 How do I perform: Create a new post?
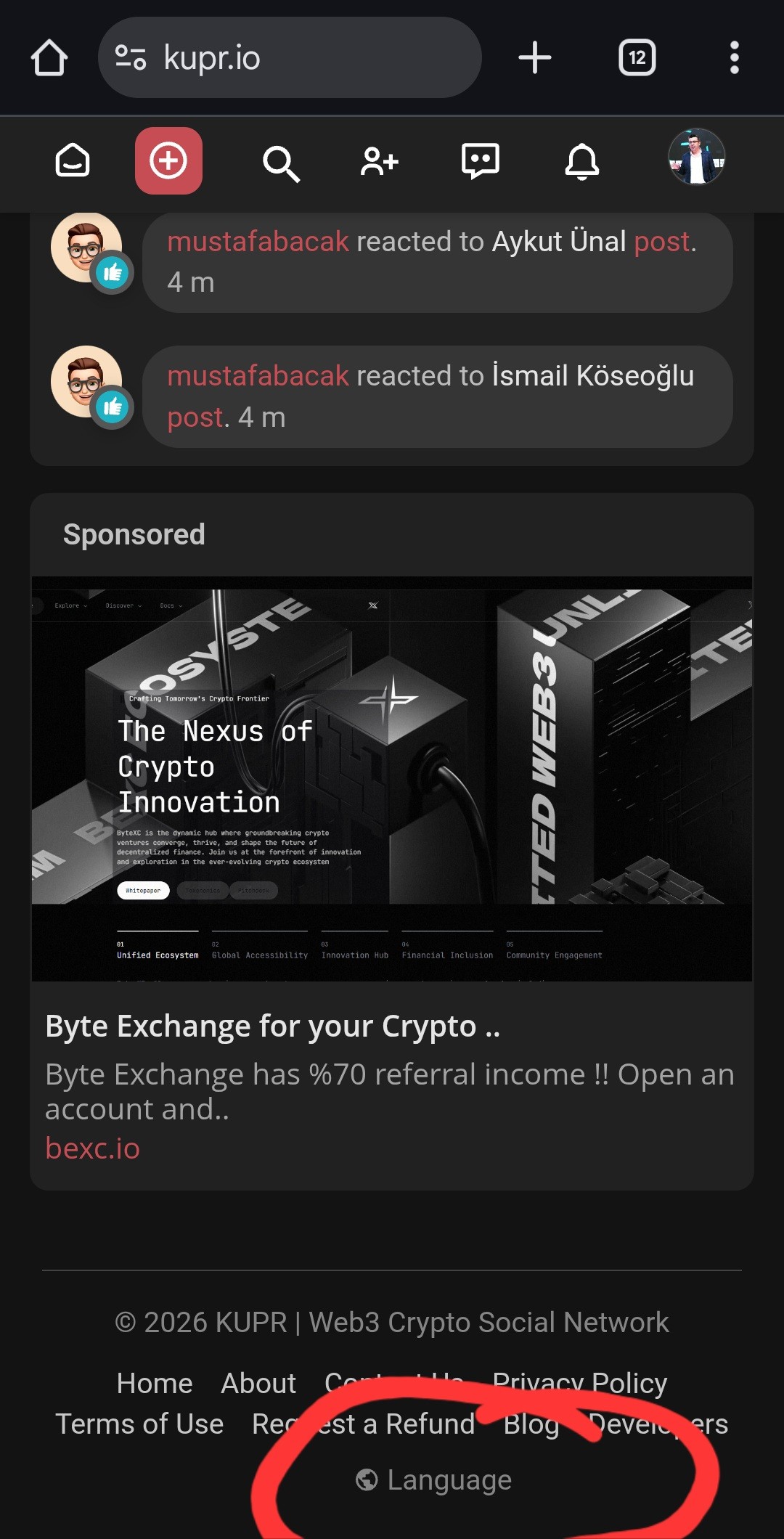(168, 160)
